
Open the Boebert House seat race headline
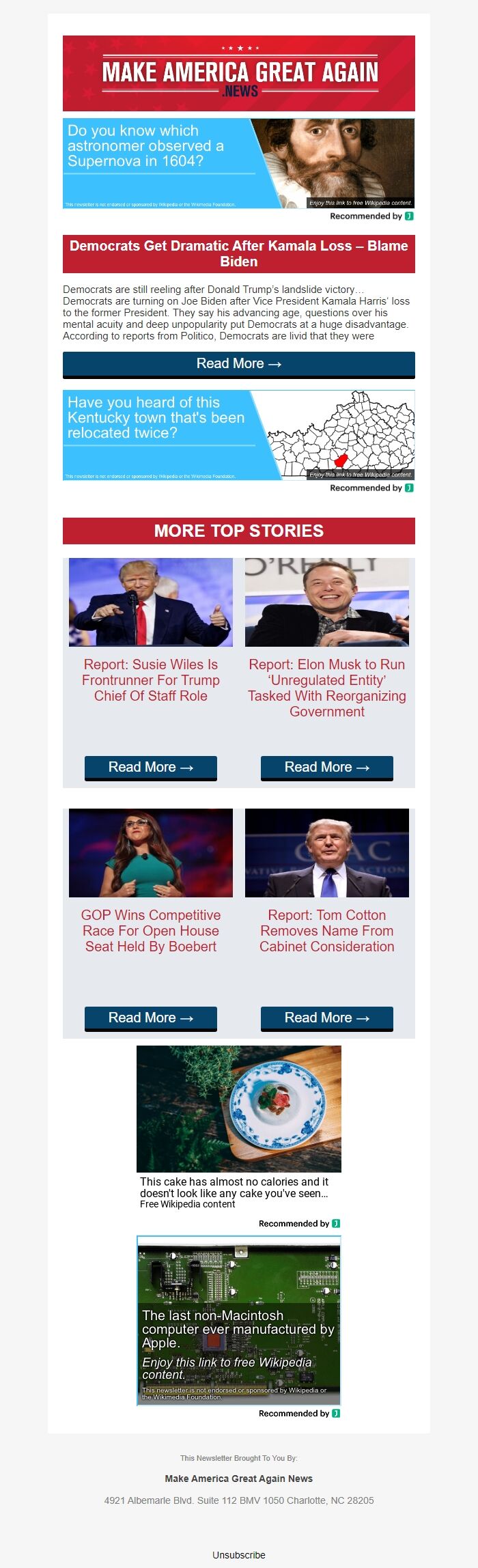tap(151, 931)
